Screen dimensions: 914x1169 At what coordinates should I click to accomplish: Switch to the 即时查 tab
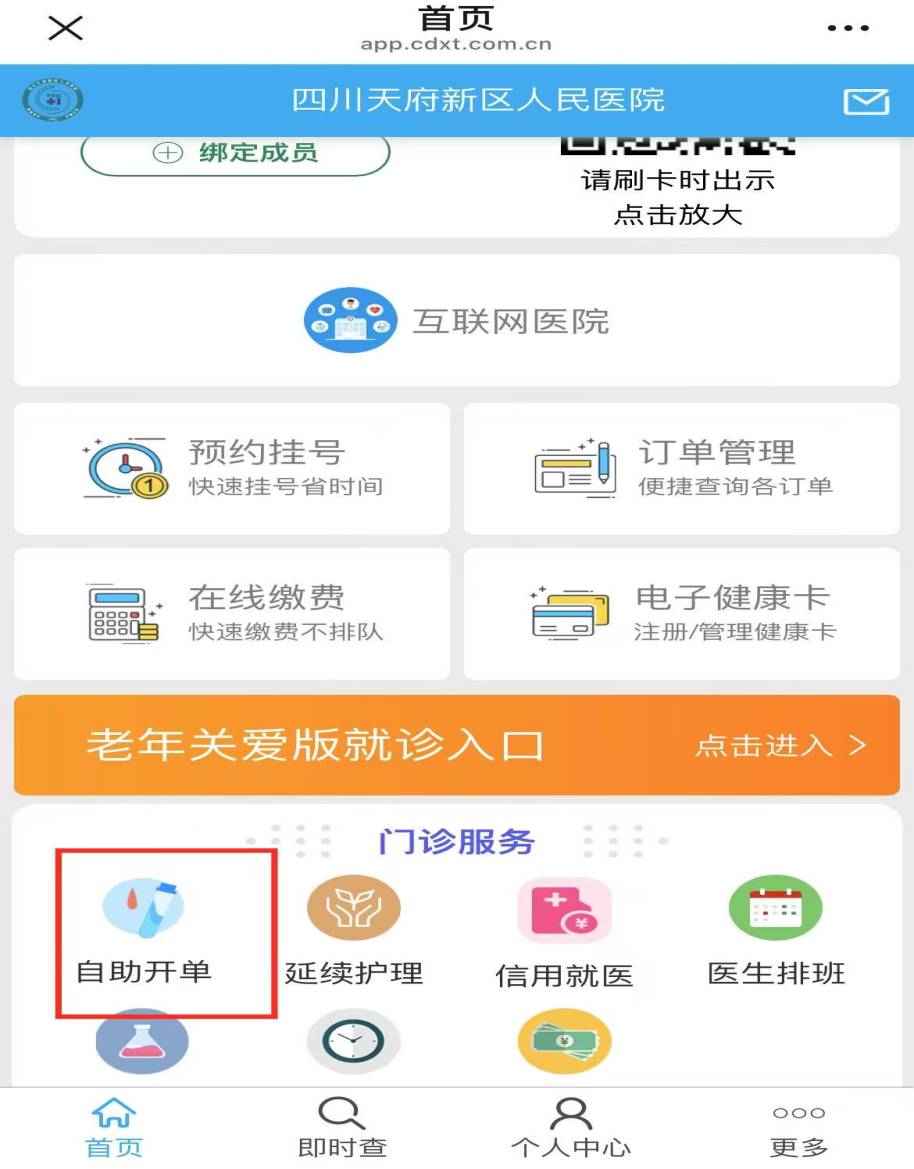[342, 1129]
